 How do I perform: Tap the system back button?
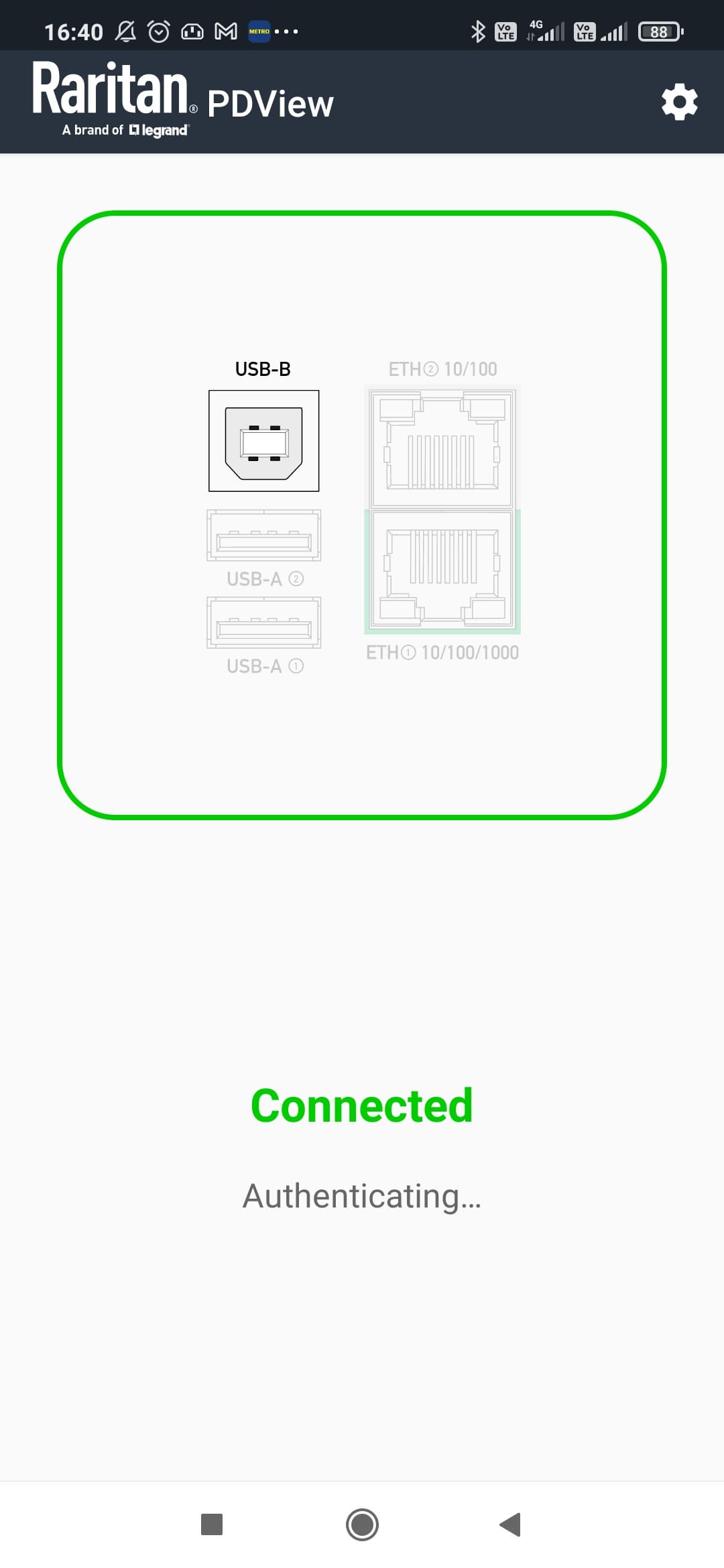[x=510, y=1524]
